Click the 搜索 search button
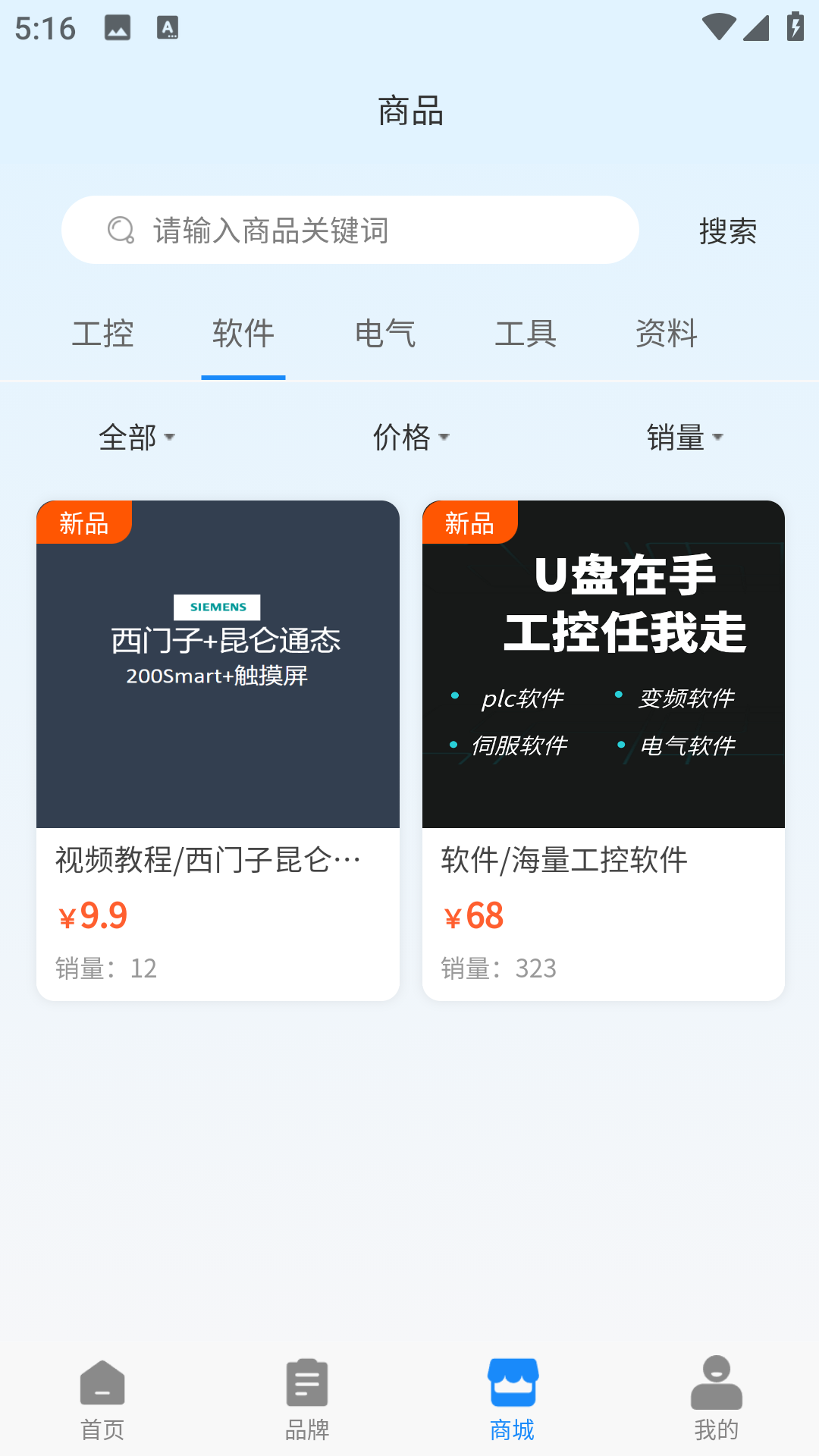Viewport: 819px width, 1456px height. click(x=728, y=231)
